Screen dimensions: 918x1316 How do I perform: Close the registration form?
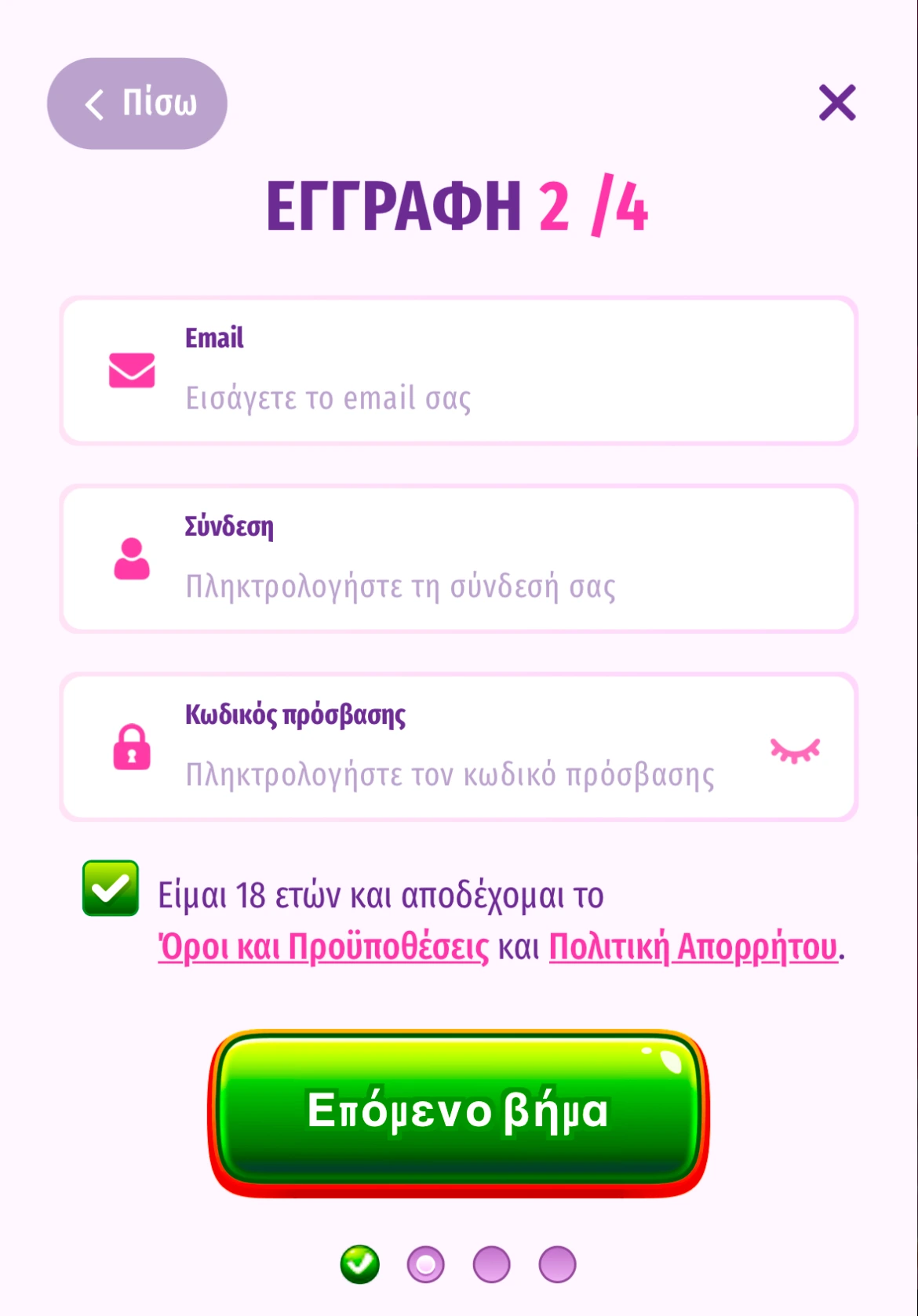tap(837, 103)
